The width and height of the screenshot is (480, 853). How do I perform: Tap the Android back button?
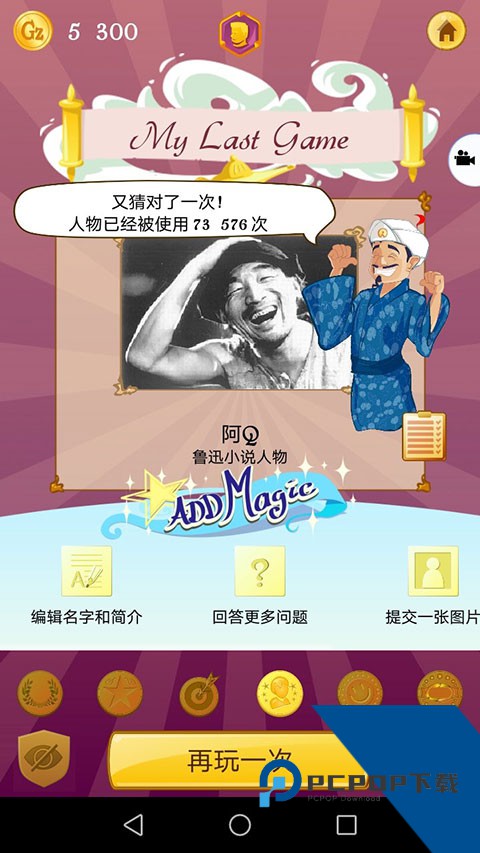pos(133,825)
